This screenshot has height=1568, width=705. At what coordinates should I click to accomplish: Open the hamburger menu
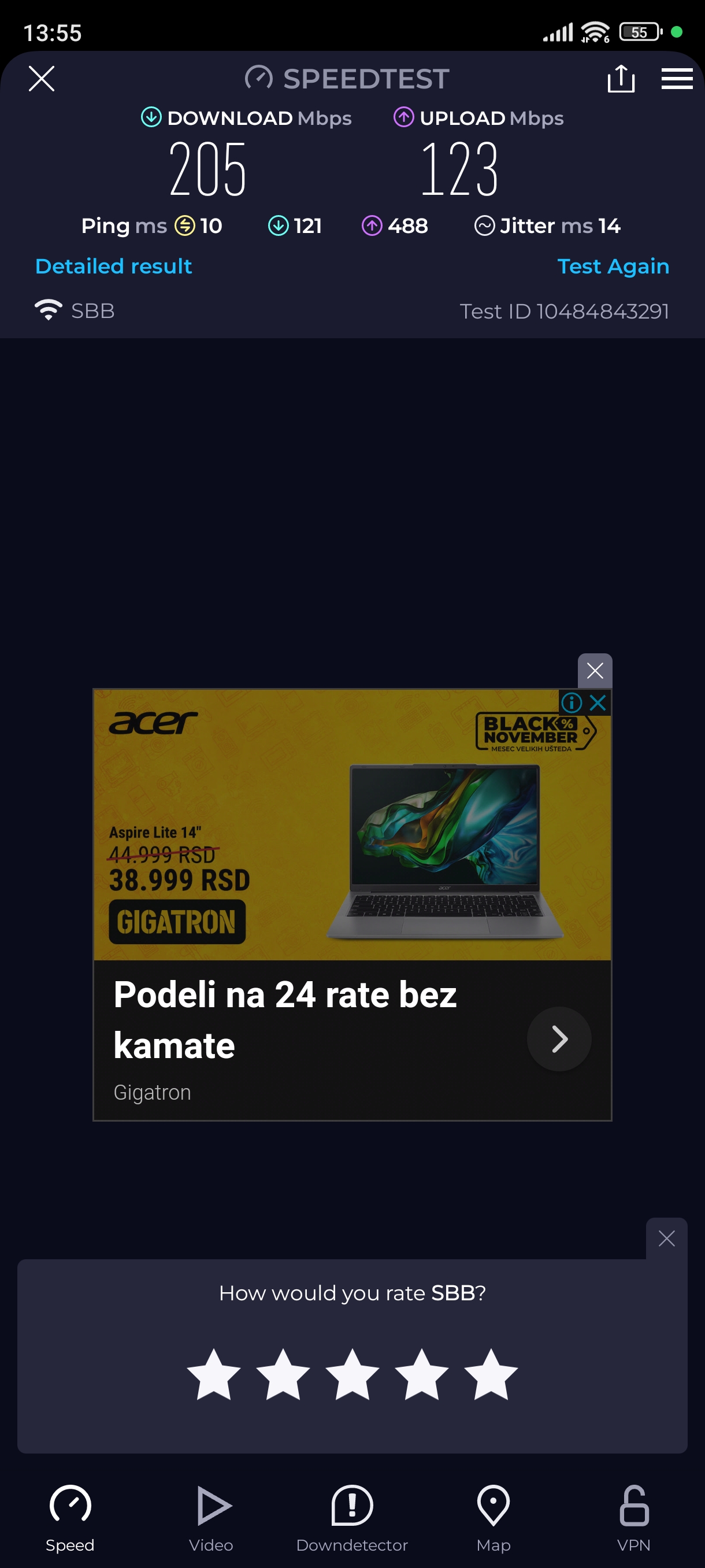677,79
